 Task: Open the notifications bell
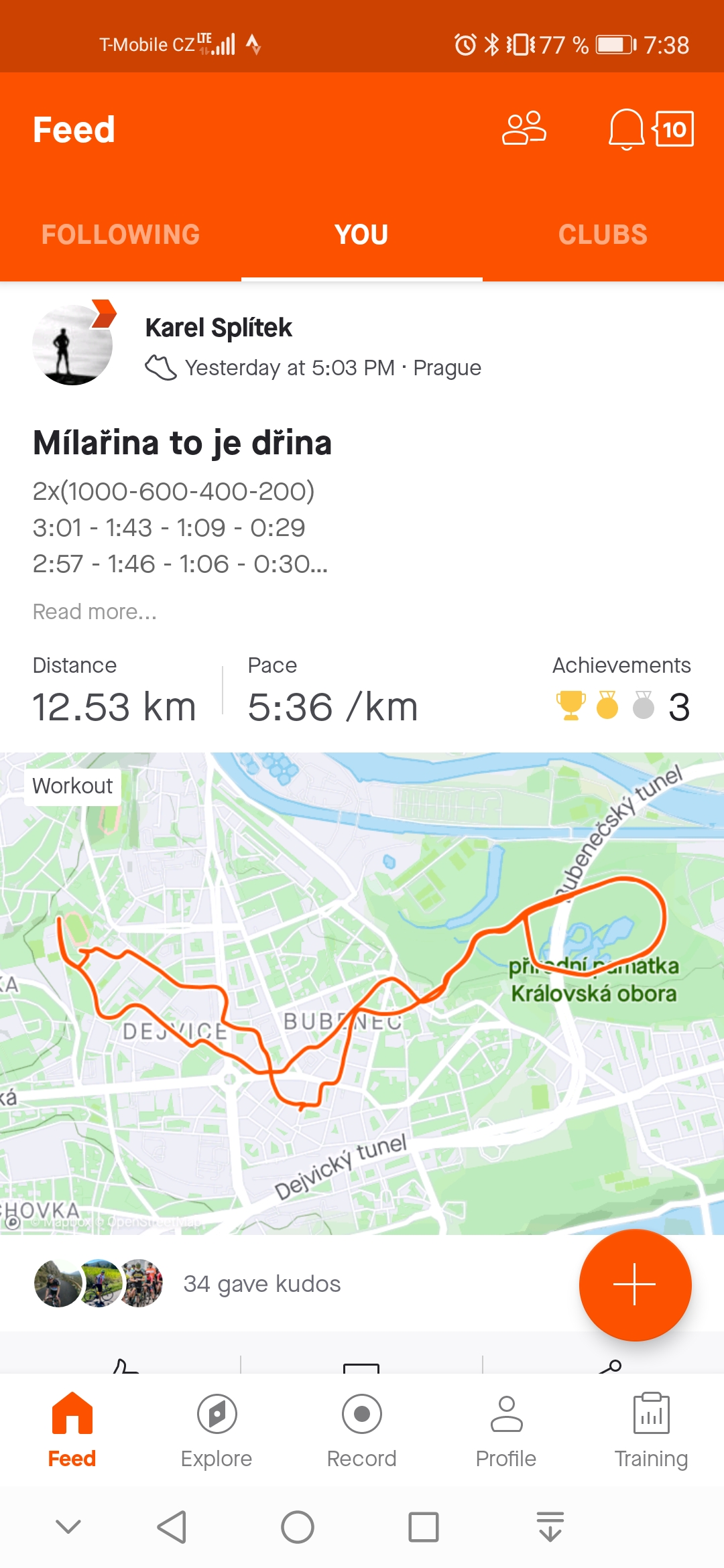(626, 129)
